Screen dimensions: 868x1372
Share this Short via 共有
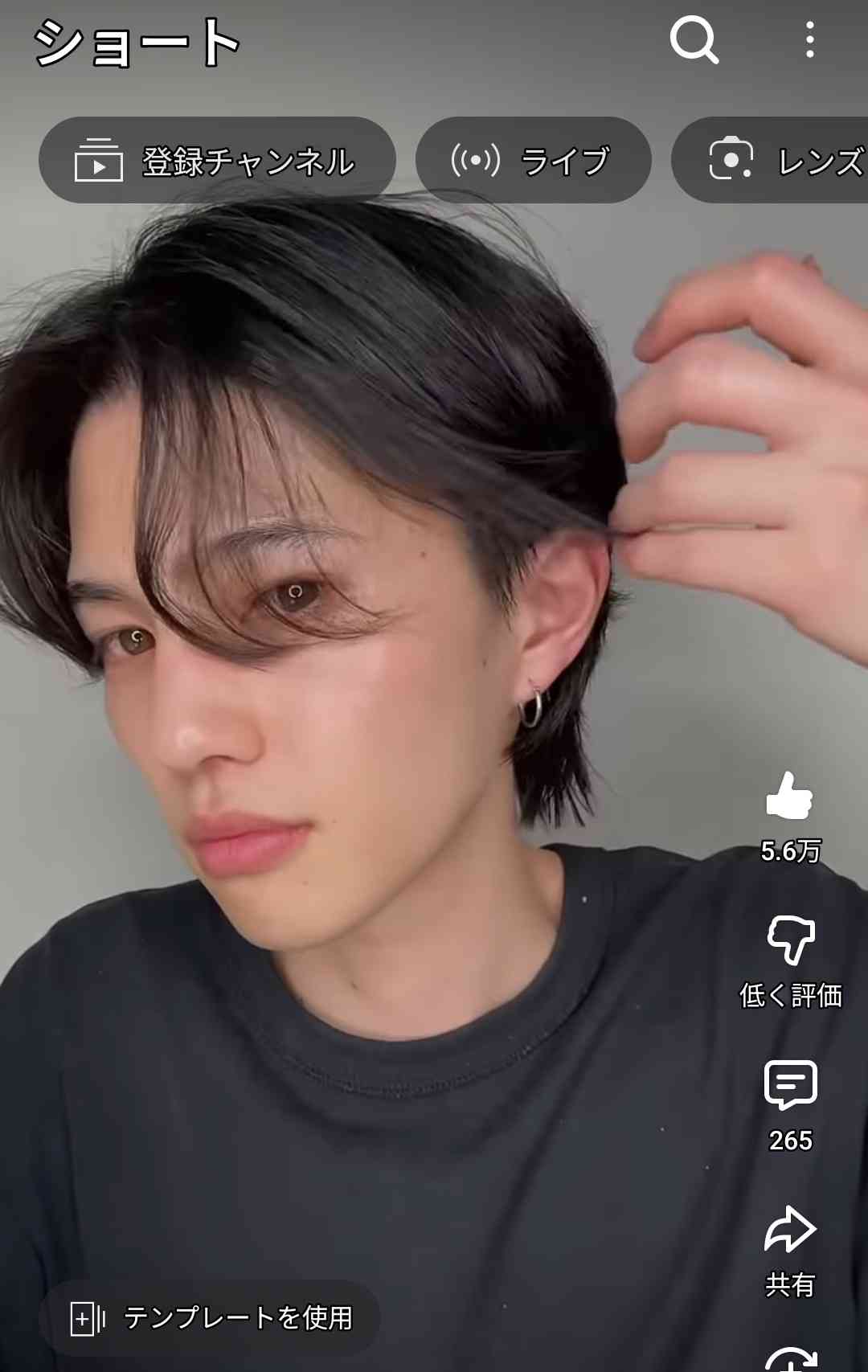coord(790,1231)
